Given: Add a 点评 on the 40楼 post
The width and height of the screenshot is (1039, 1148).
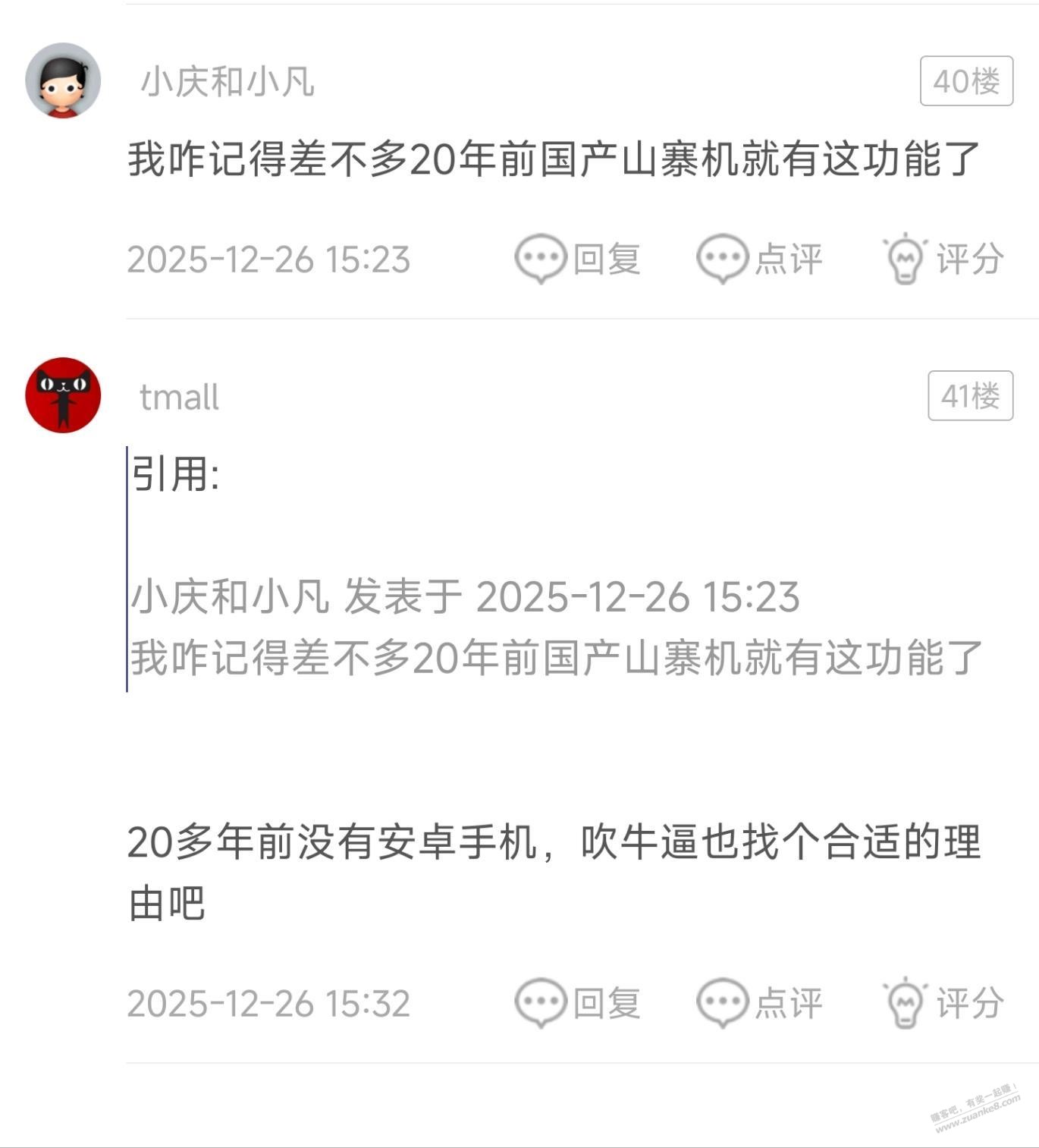Looking at the screenshot, I should pos(760,259).
